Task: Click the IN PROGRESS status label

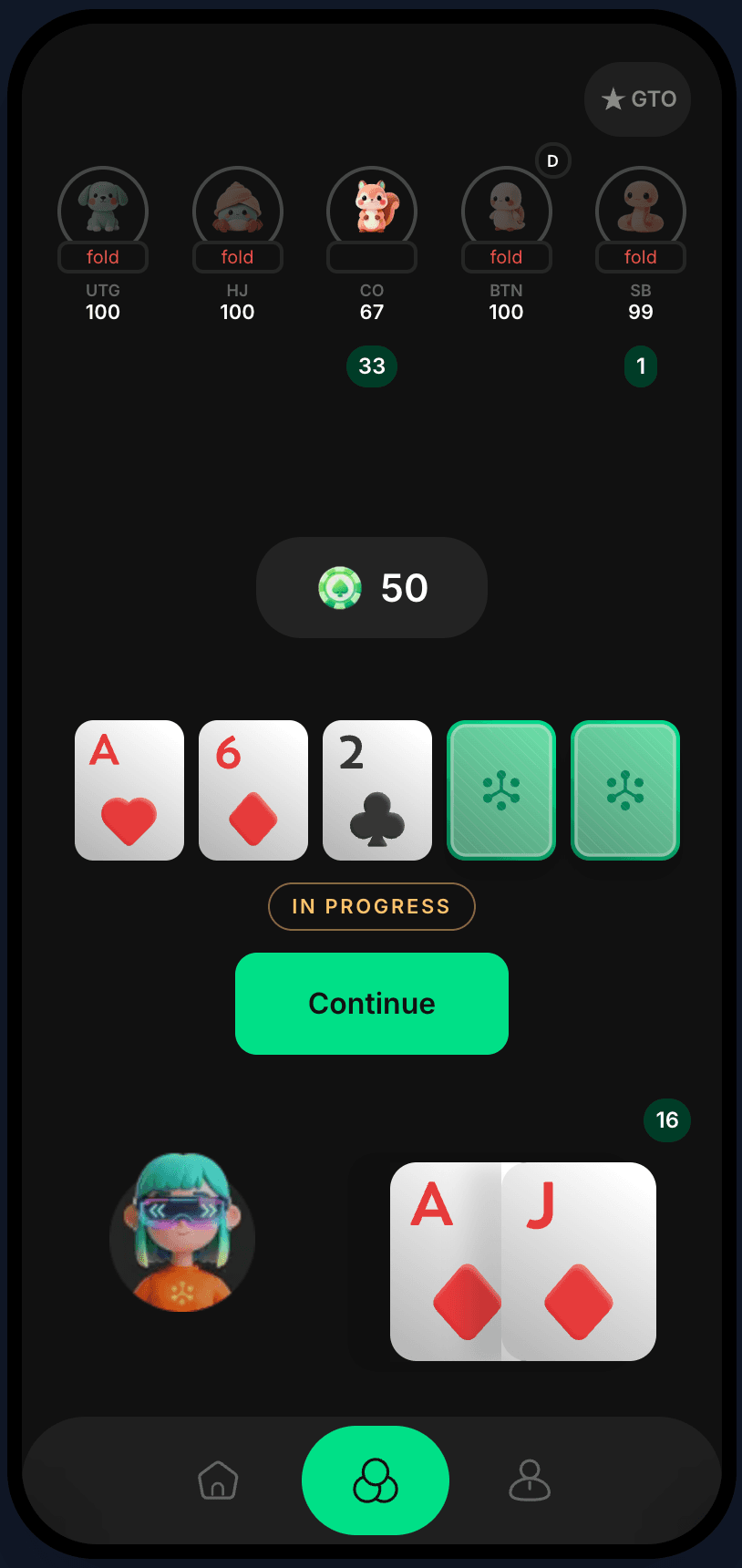Action: pyautogui.click(x=371, y=906)
